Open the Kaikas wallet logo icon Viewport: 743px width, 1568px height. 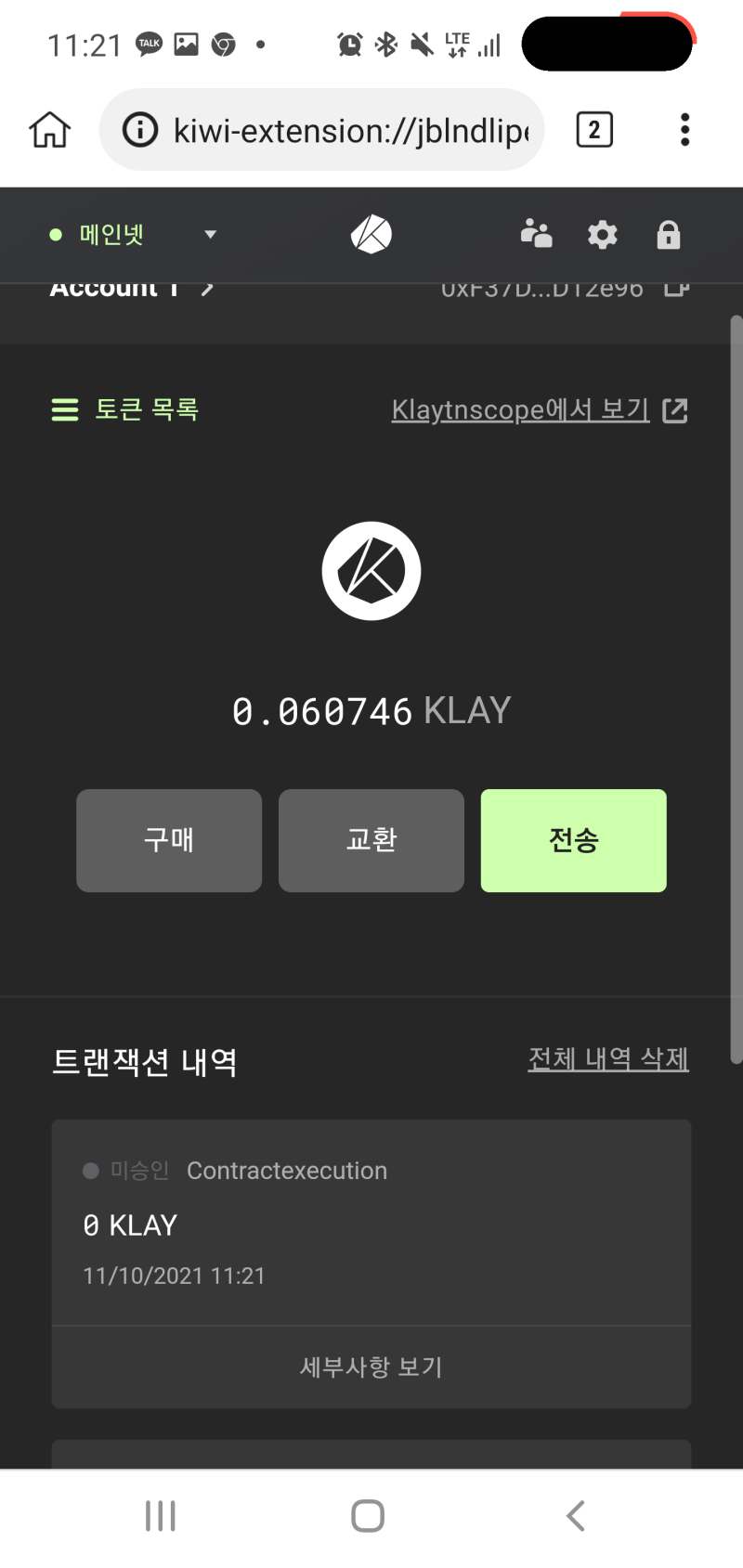coord(371,234)
